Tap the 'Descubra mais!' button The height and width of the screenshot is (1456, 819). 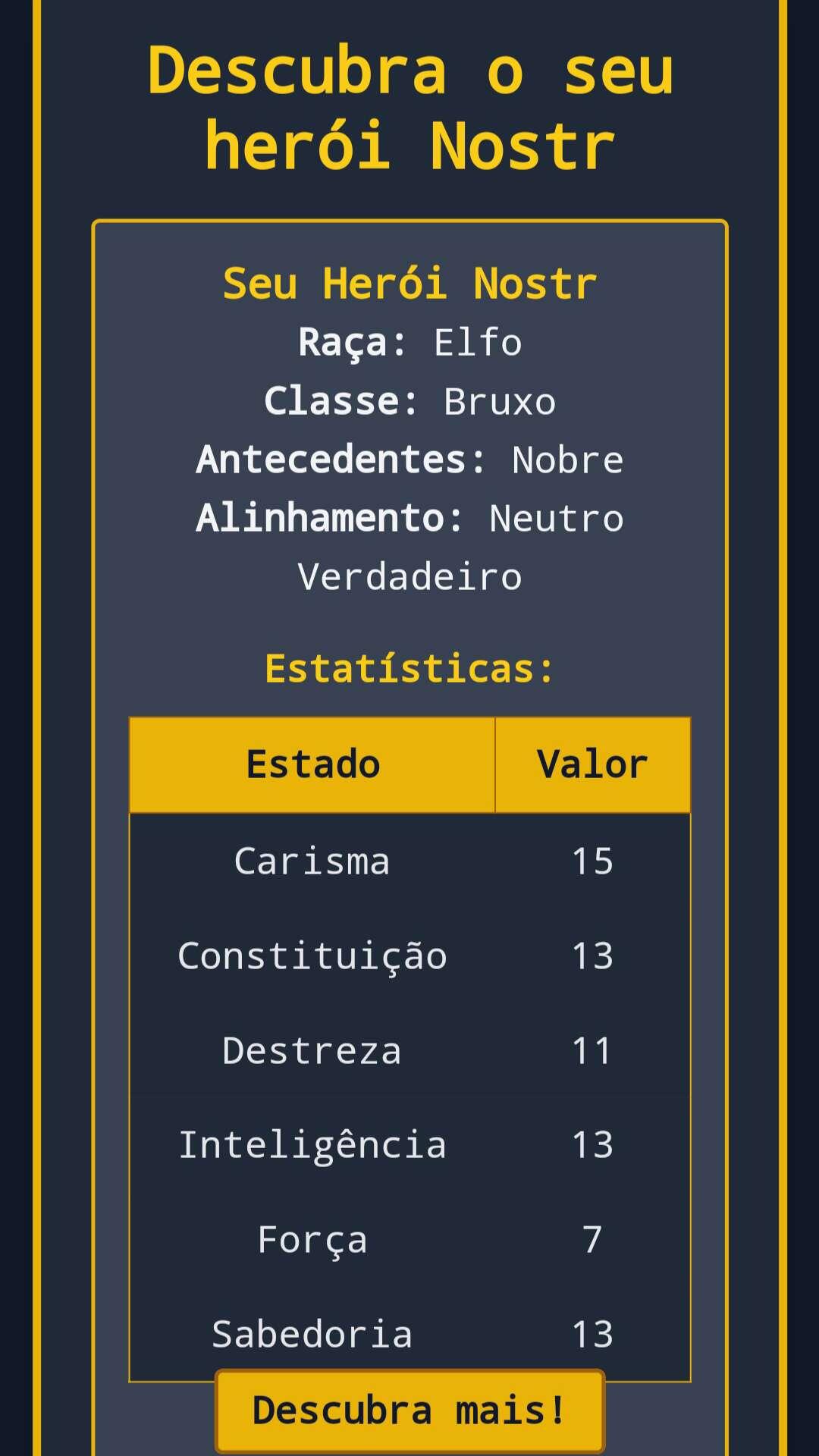pos(409,1410)
